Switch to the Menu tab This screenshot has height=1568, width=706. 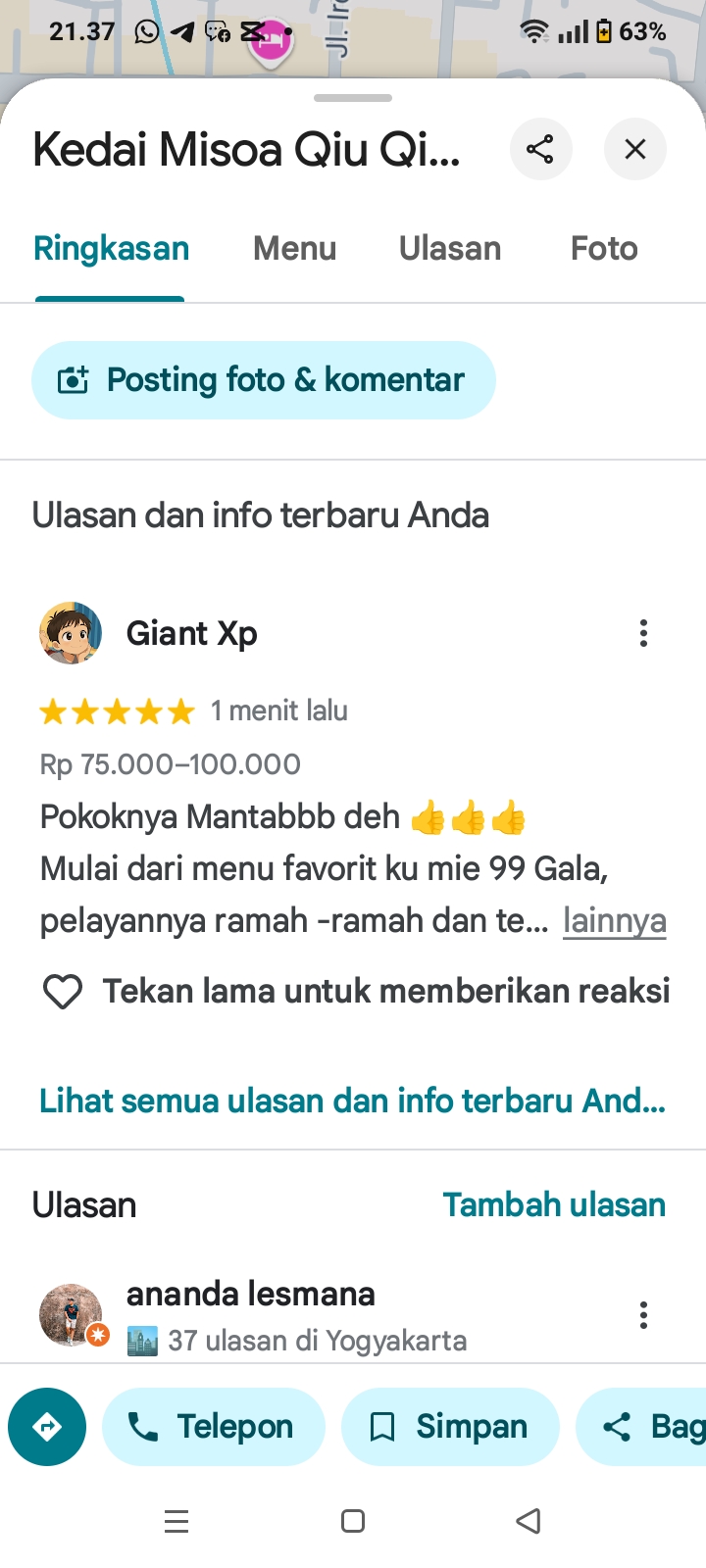point(294,249)
